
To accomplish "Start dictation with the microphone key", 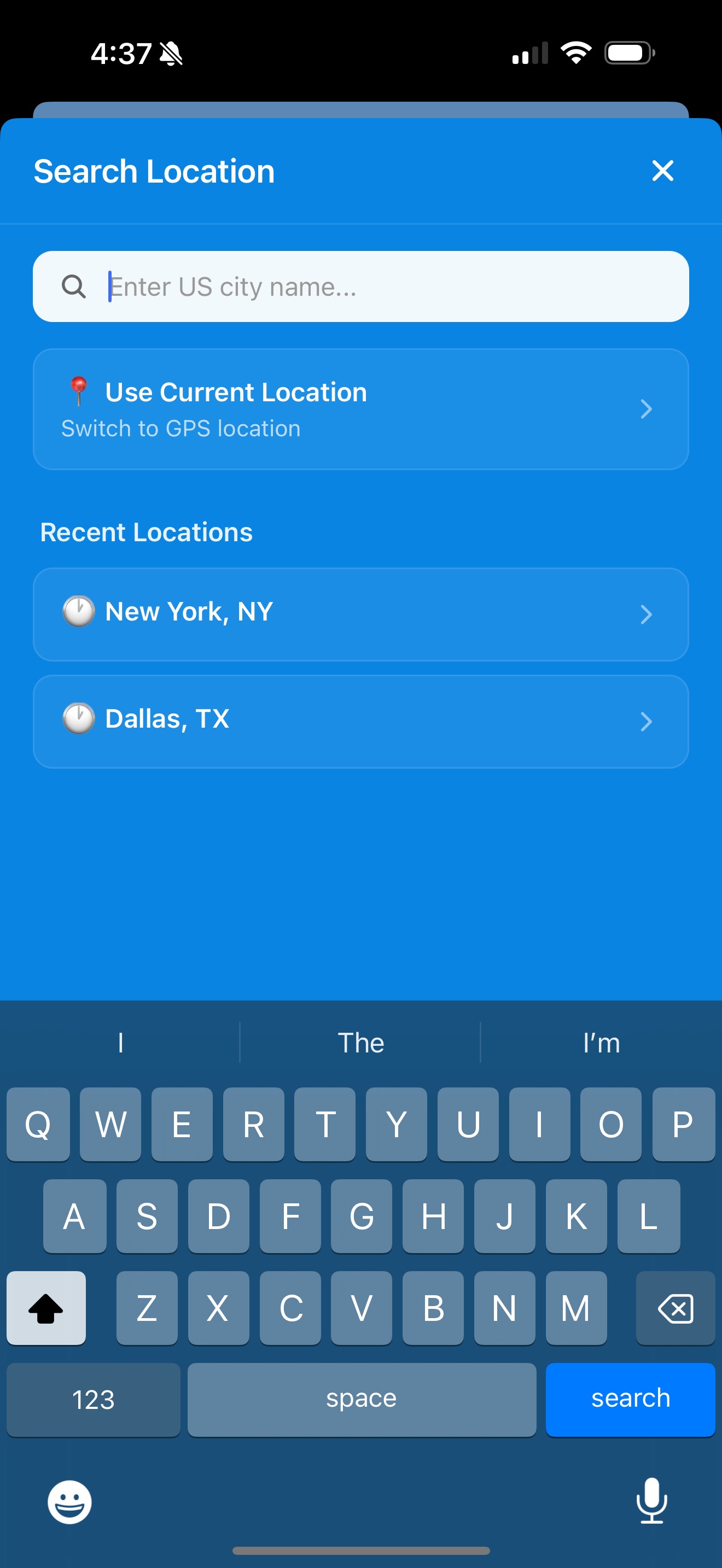I will pyautogui.click(x=651, y=1501).
